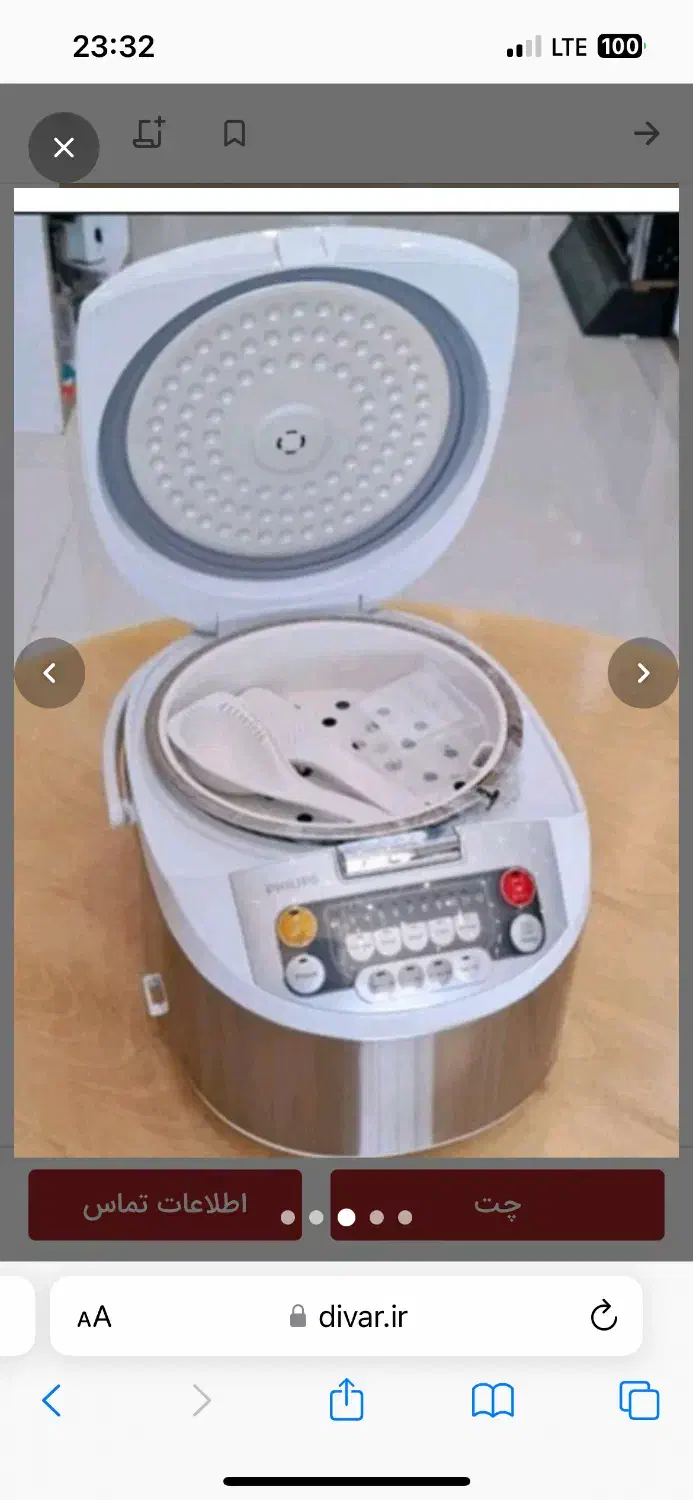Tap the چت chat button
Screen dimensions: 693x1500
click(497, 1204)
